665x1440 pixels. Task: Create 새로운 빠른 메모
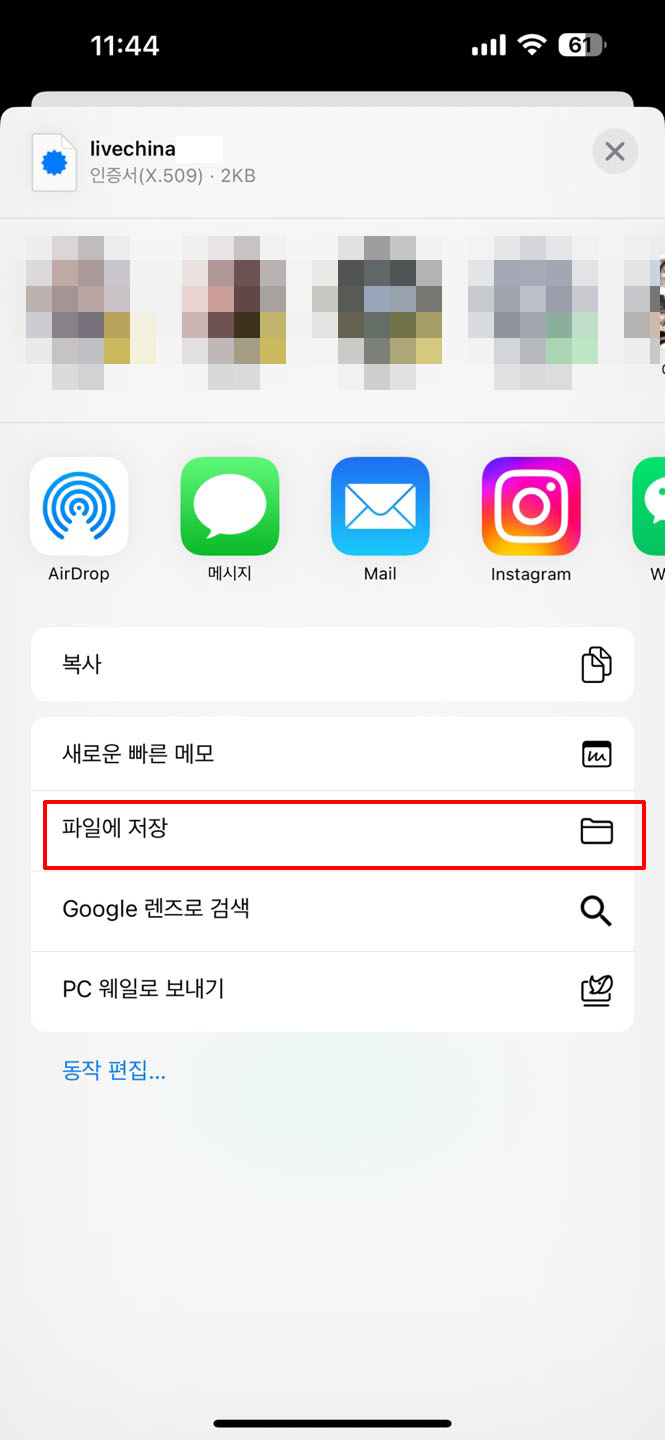[x=332, y=754]
